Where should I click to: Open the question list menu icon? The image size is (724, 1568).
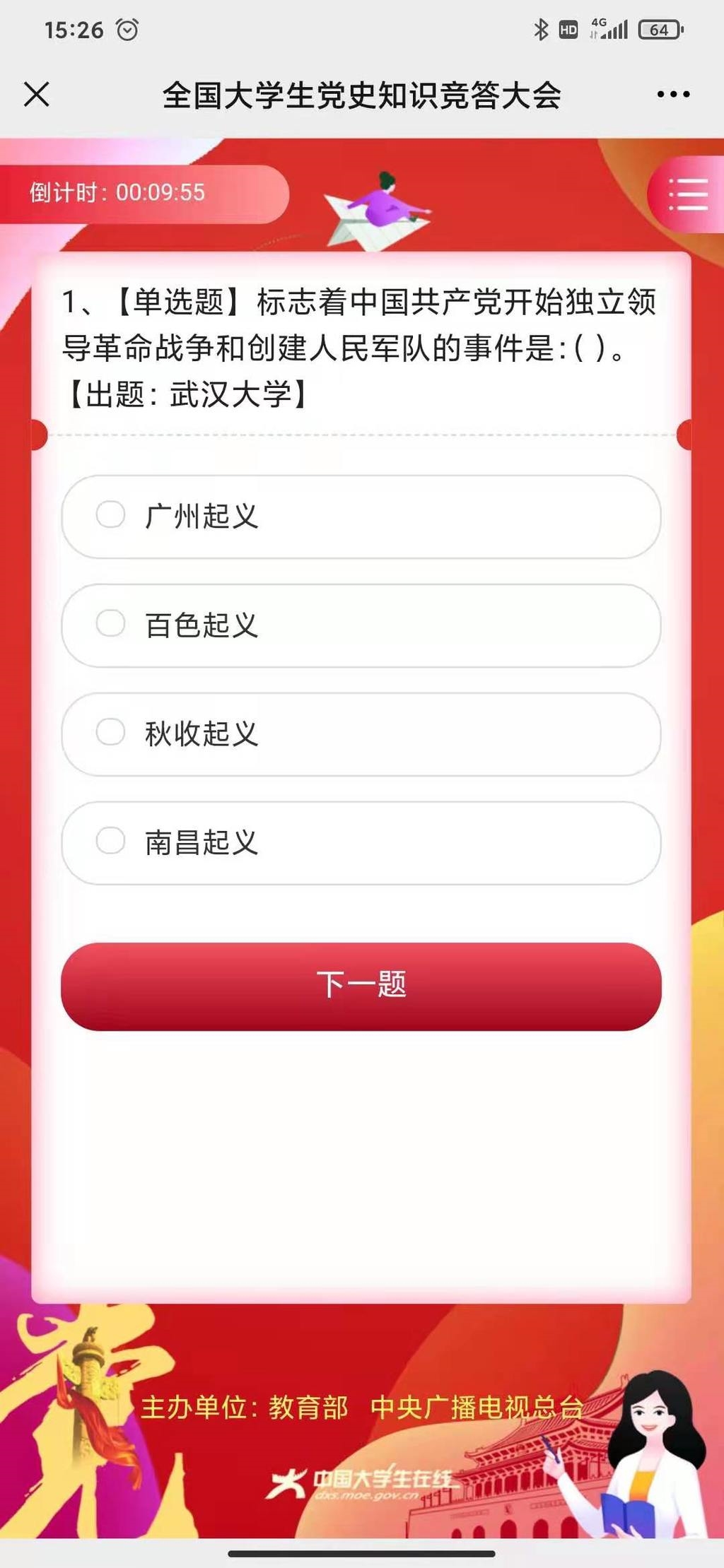coord(687,194)
